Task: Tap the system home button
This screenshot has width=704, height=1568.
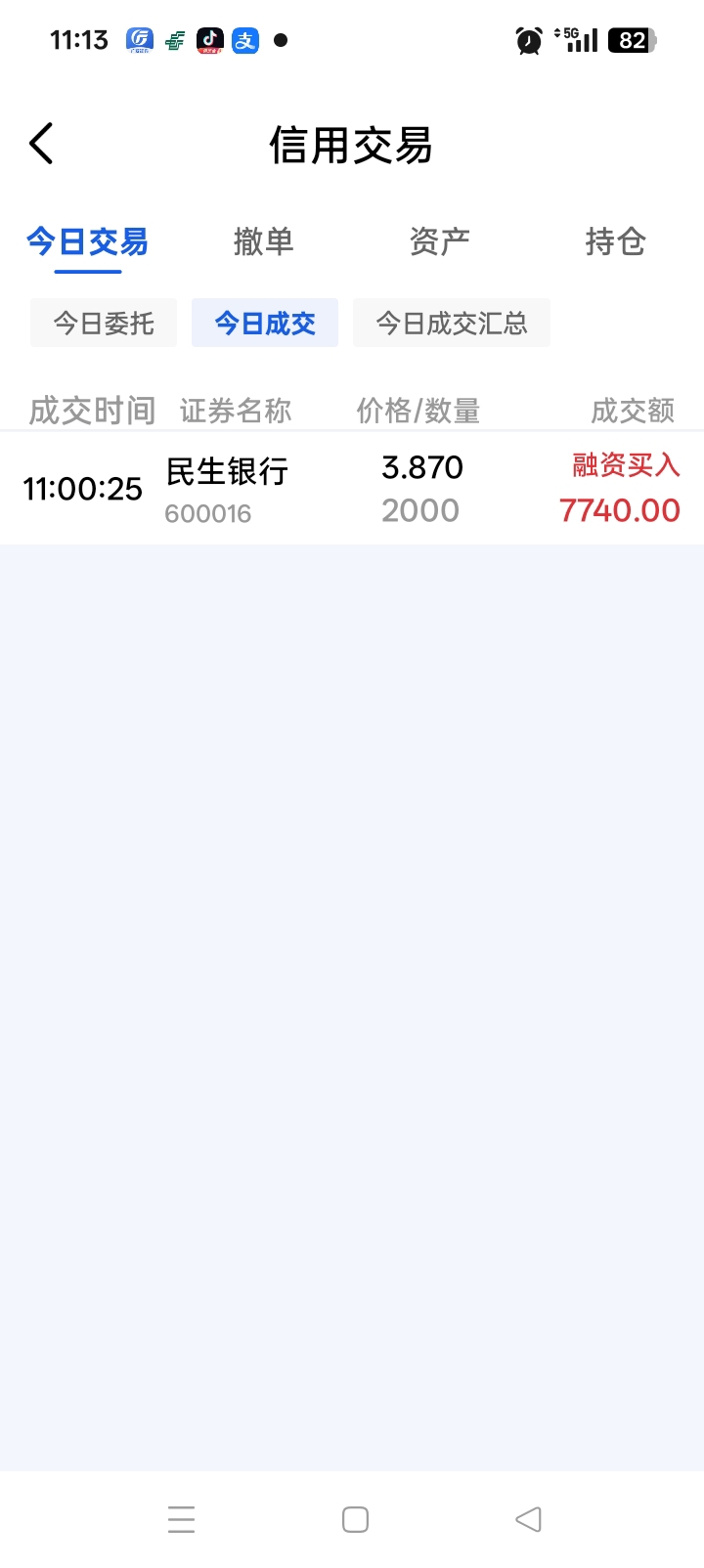Action: 355,1519
